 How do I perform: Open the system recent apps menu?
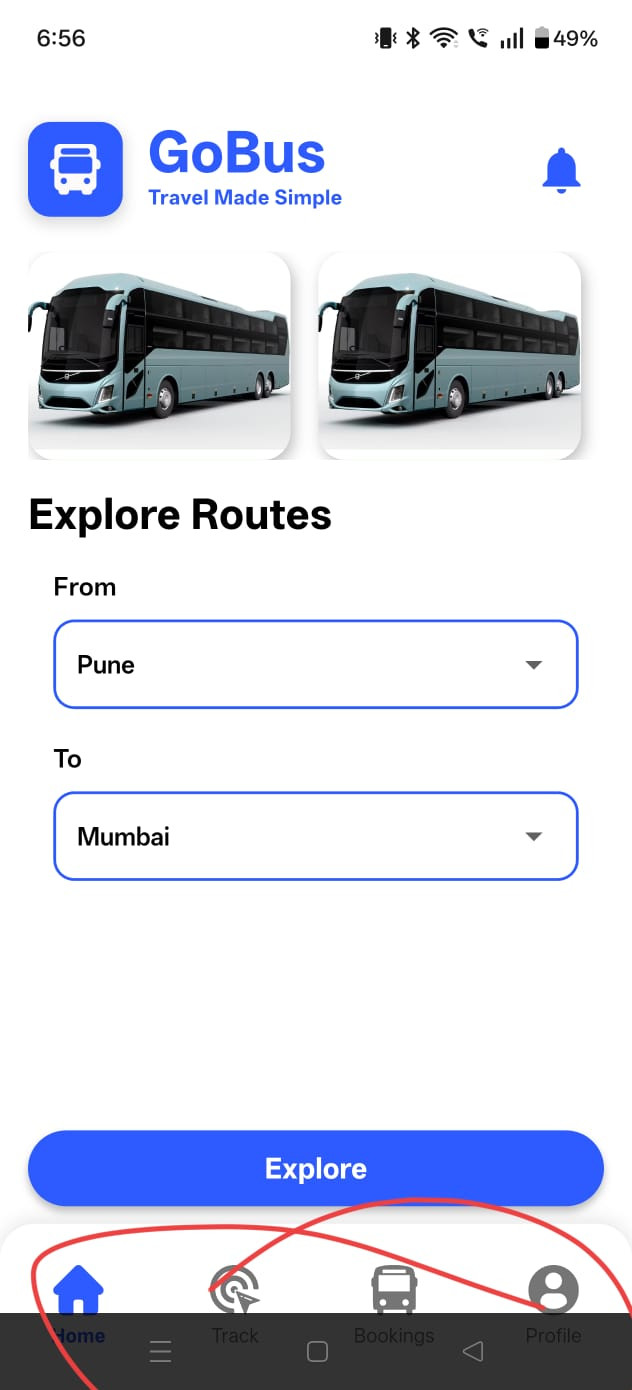click(160, 1352)
